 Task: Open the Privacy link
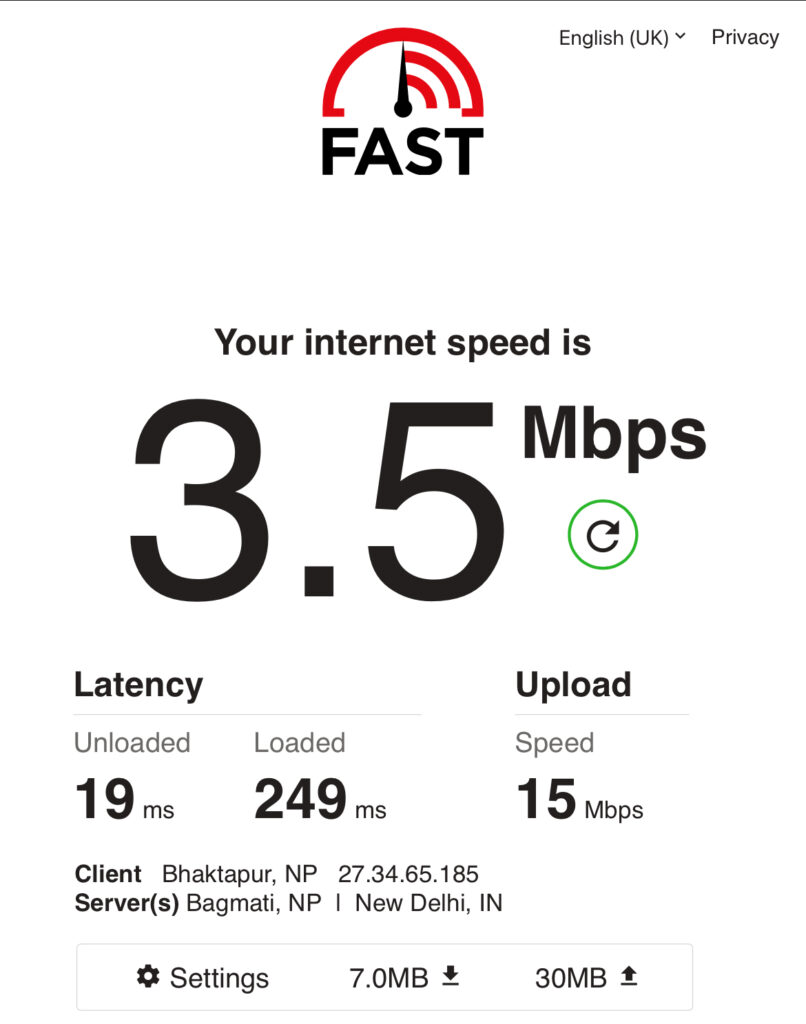coord(744,37)
